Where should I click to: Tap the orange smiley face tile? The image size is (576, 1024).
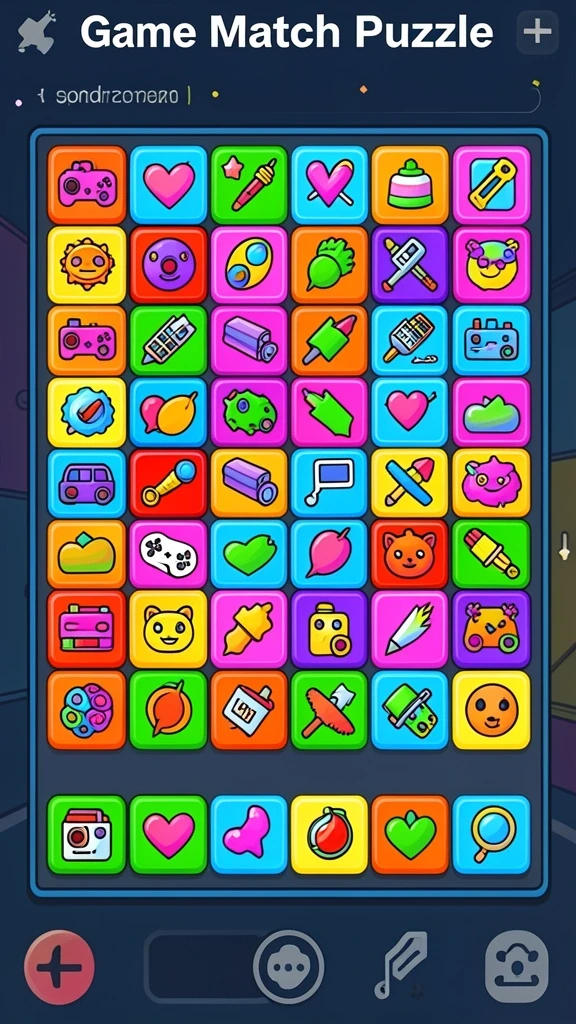pos(492,710)
